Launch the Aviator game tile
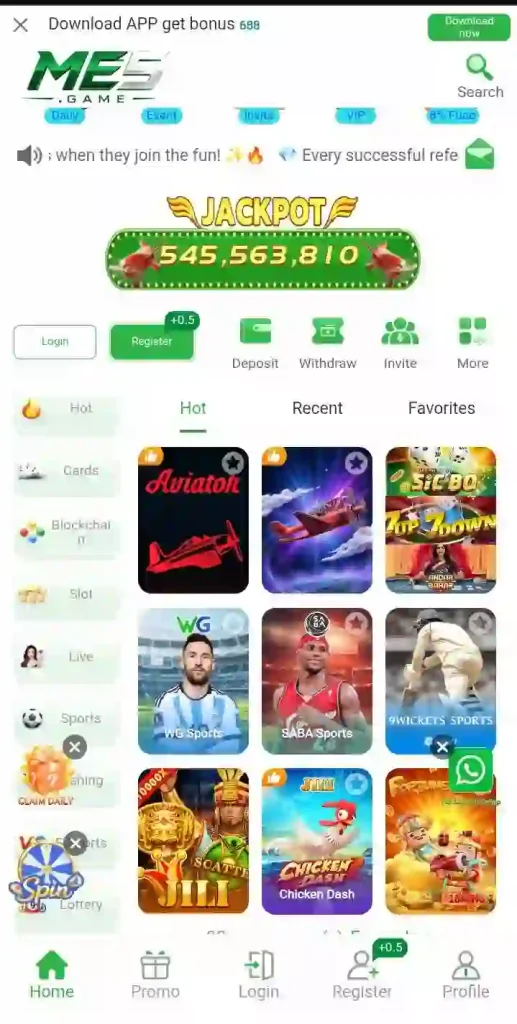Viewport: 517px width, 1024px height. [x=193, y=520]
